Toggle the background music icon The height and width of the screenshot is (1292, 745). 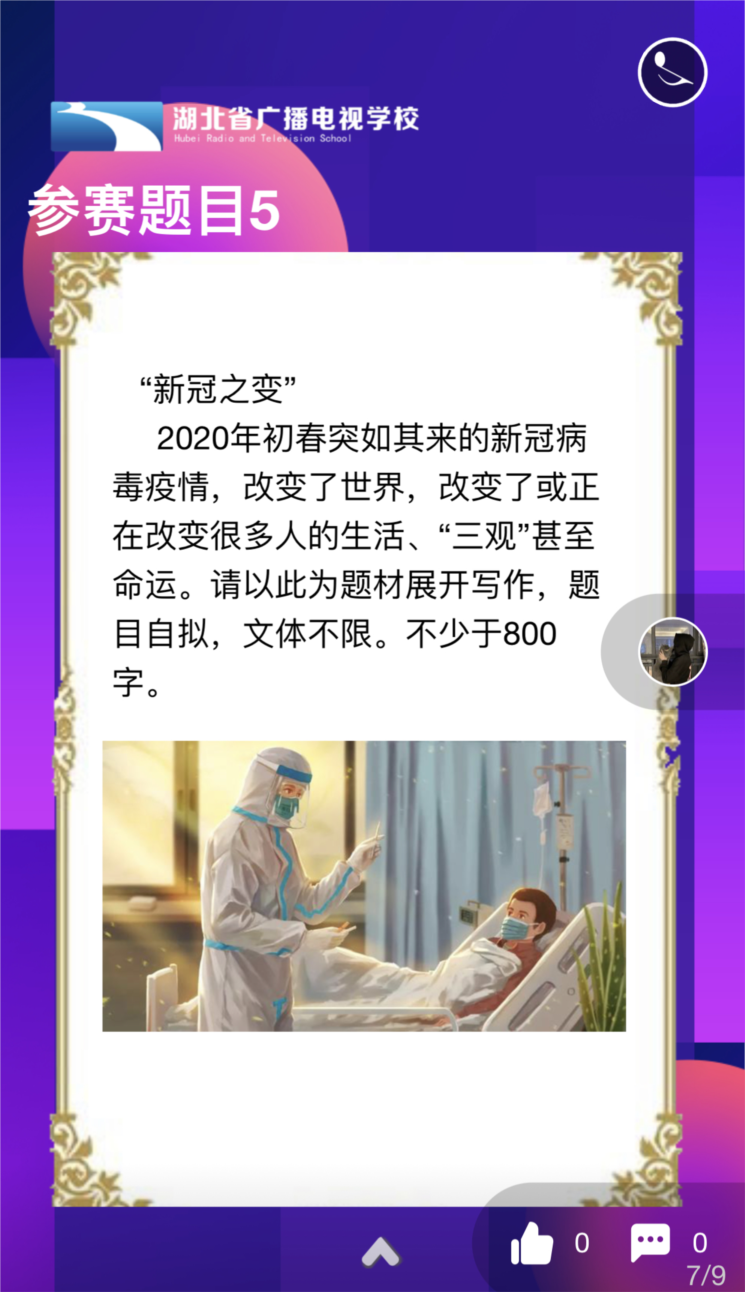tap(672, 72)
